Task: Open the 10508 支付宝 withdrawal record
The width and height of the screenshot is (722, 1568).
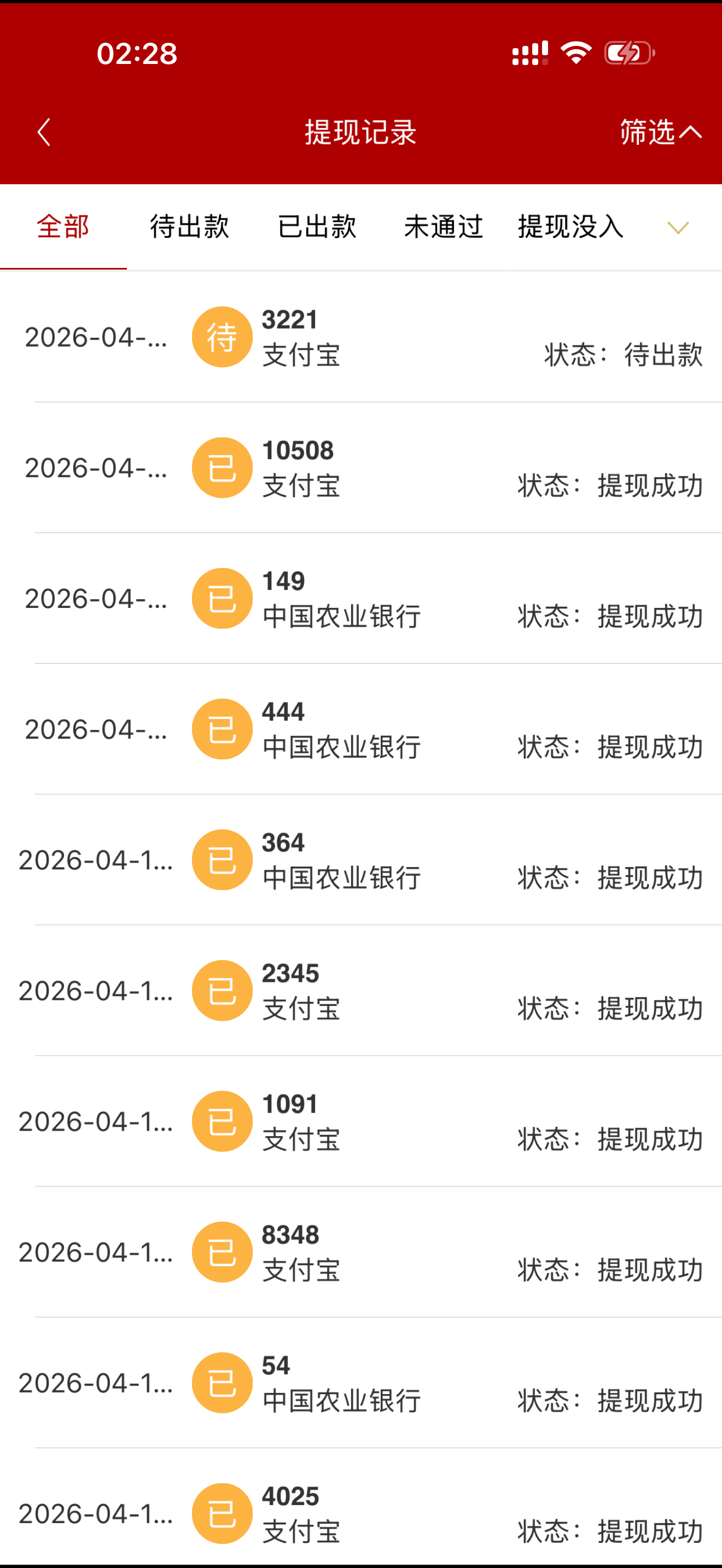Action: [361, 467]
